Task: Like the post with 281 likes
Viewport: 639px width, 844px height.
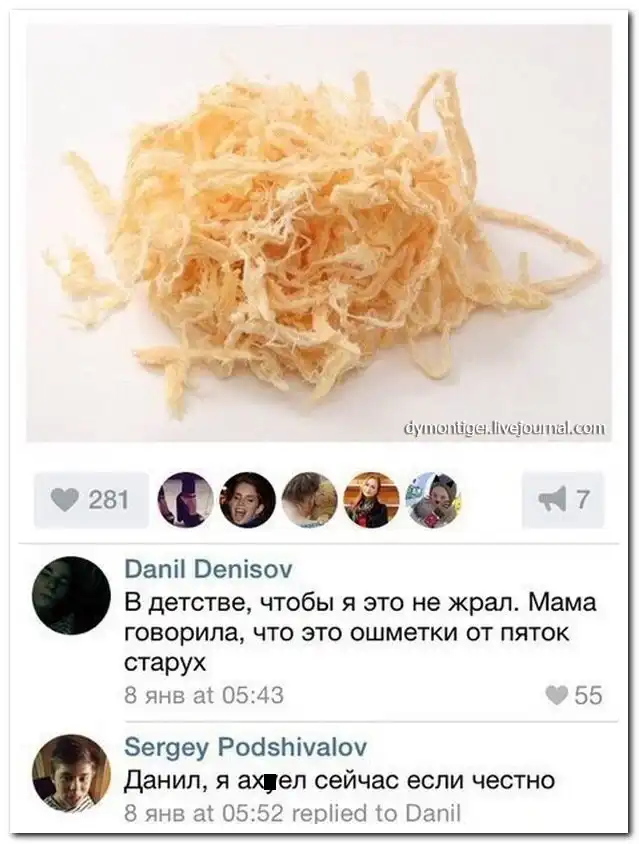Action: [91, 500]
